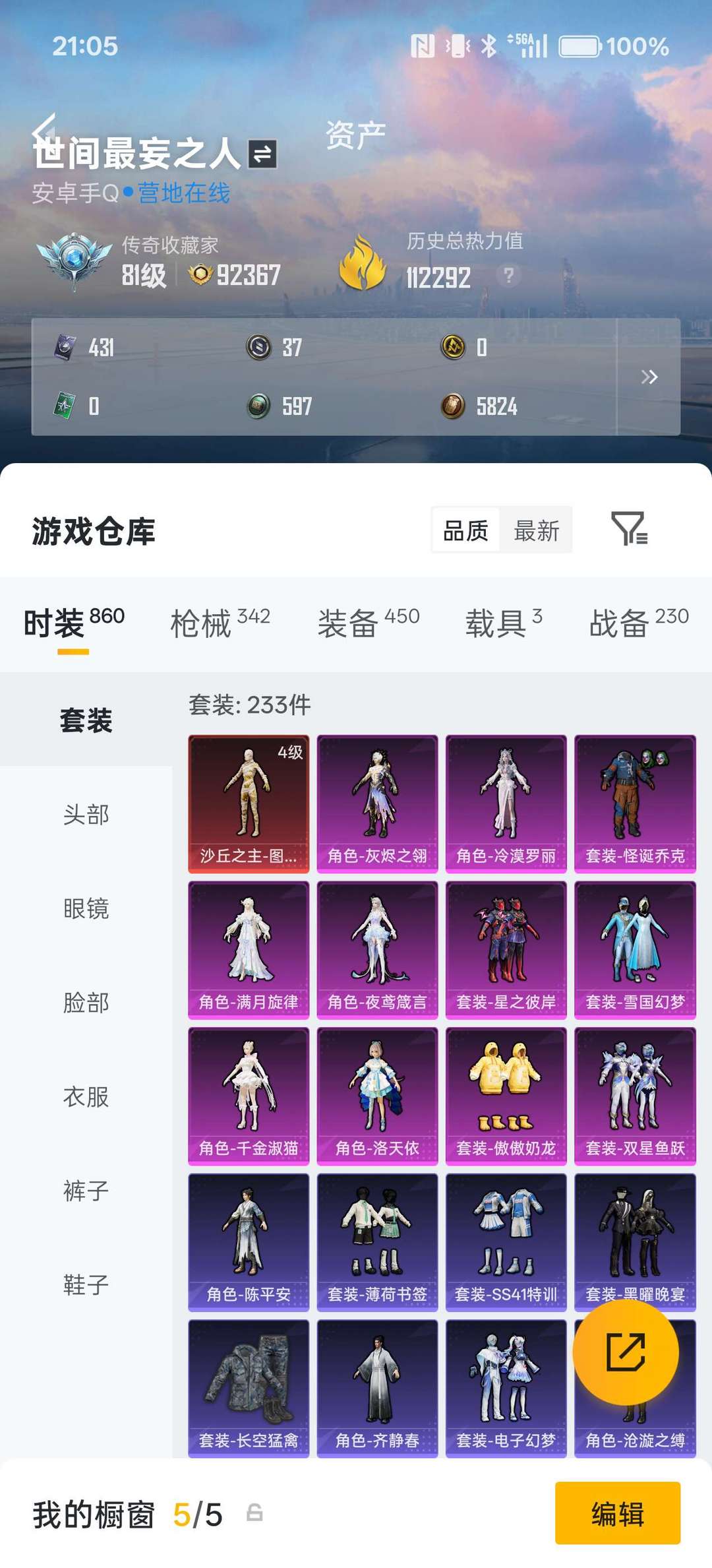The image size is (712, 1568).
Task: Switch account with the swap icon
Action: [262, 154]
